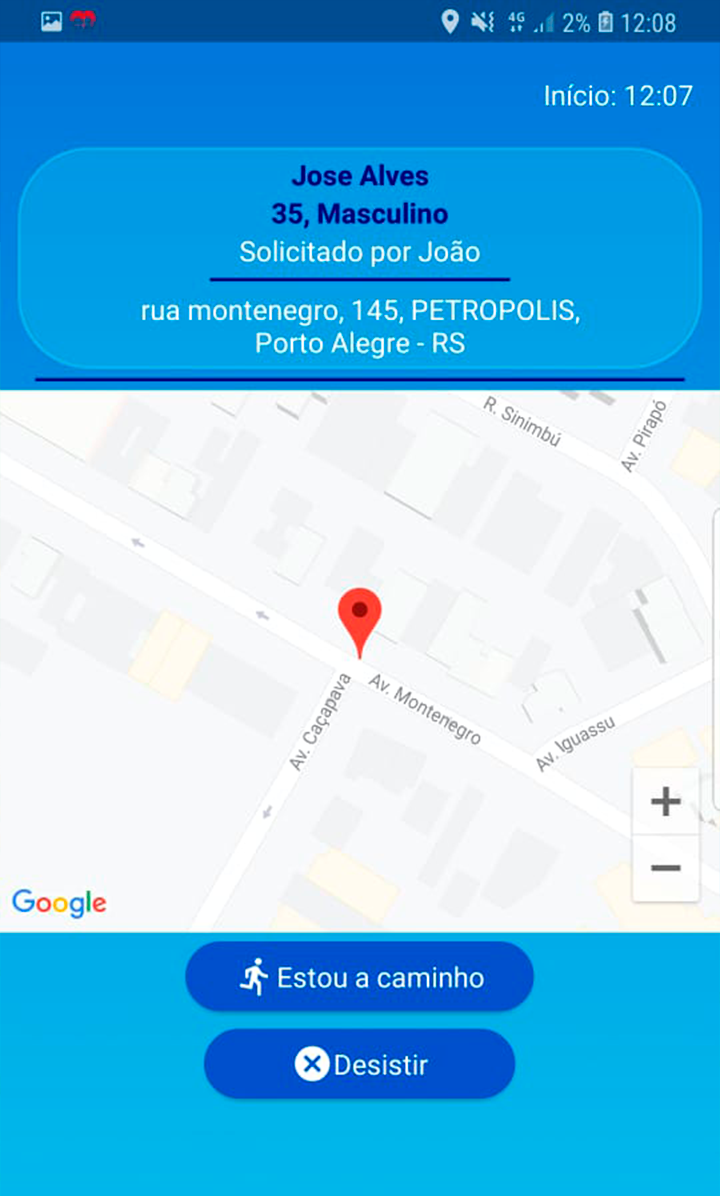Select the Solicitado por João text

[359, 252]
